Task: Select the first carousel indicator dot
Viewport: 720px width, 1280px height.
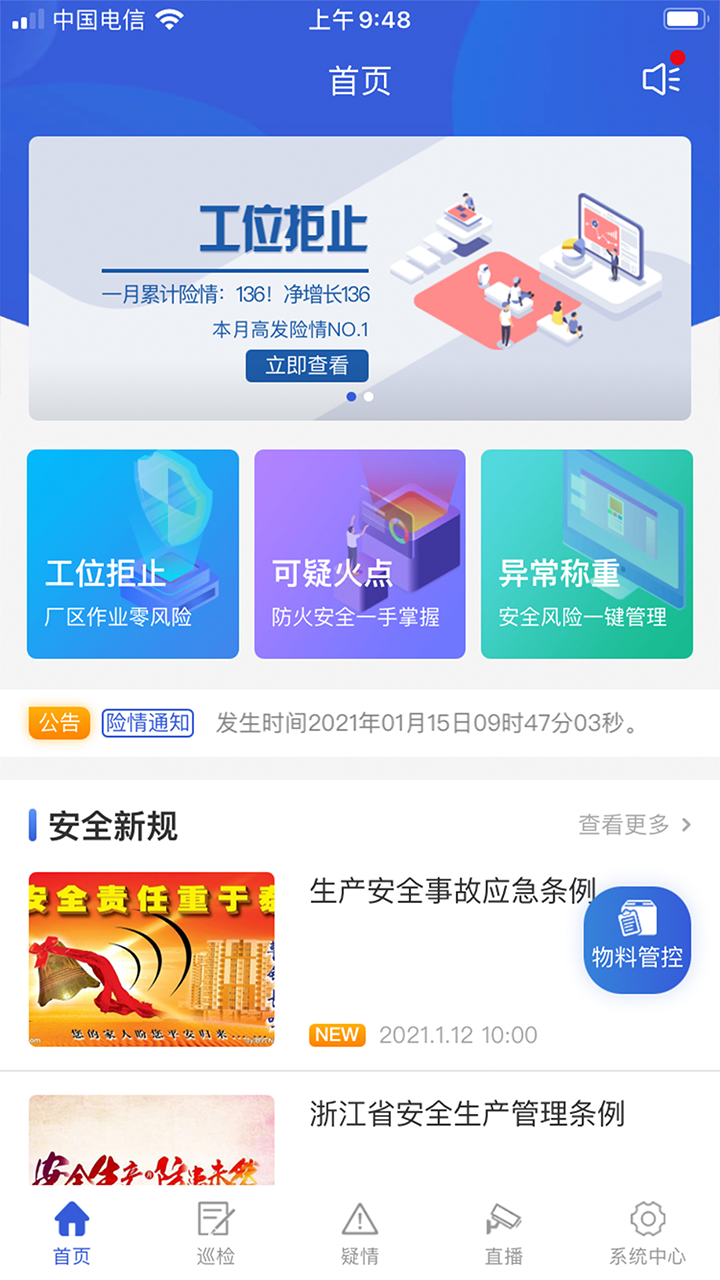Action: pos(351,396)
